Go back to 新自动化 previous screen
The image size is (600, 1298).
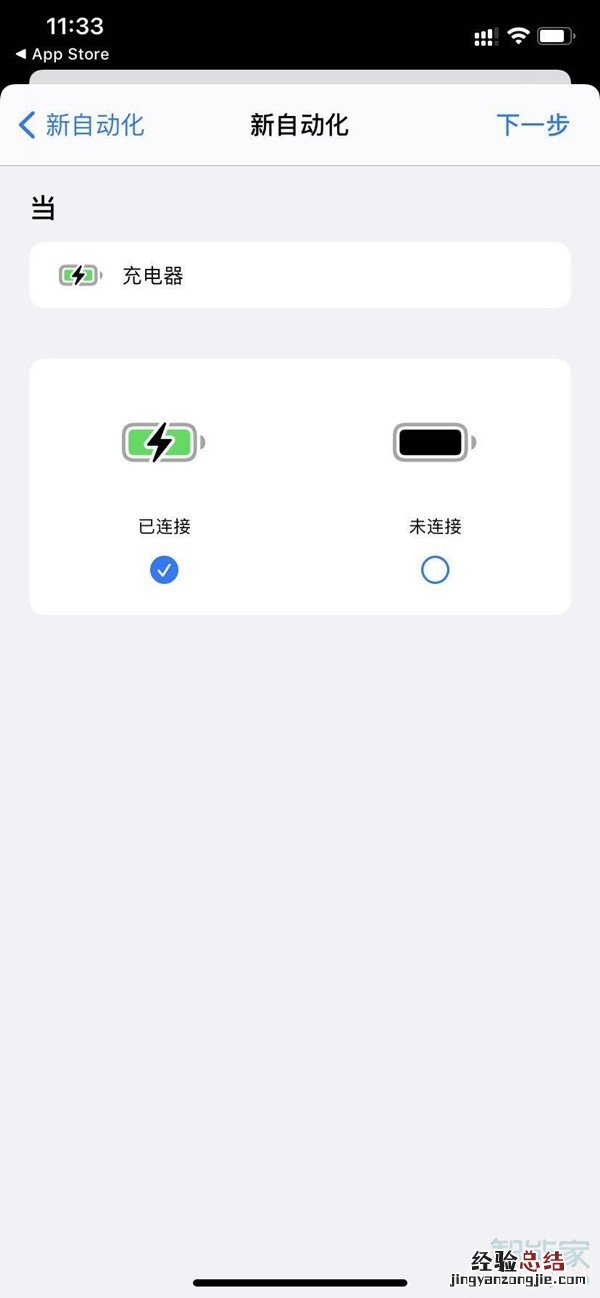pos(81,125)
